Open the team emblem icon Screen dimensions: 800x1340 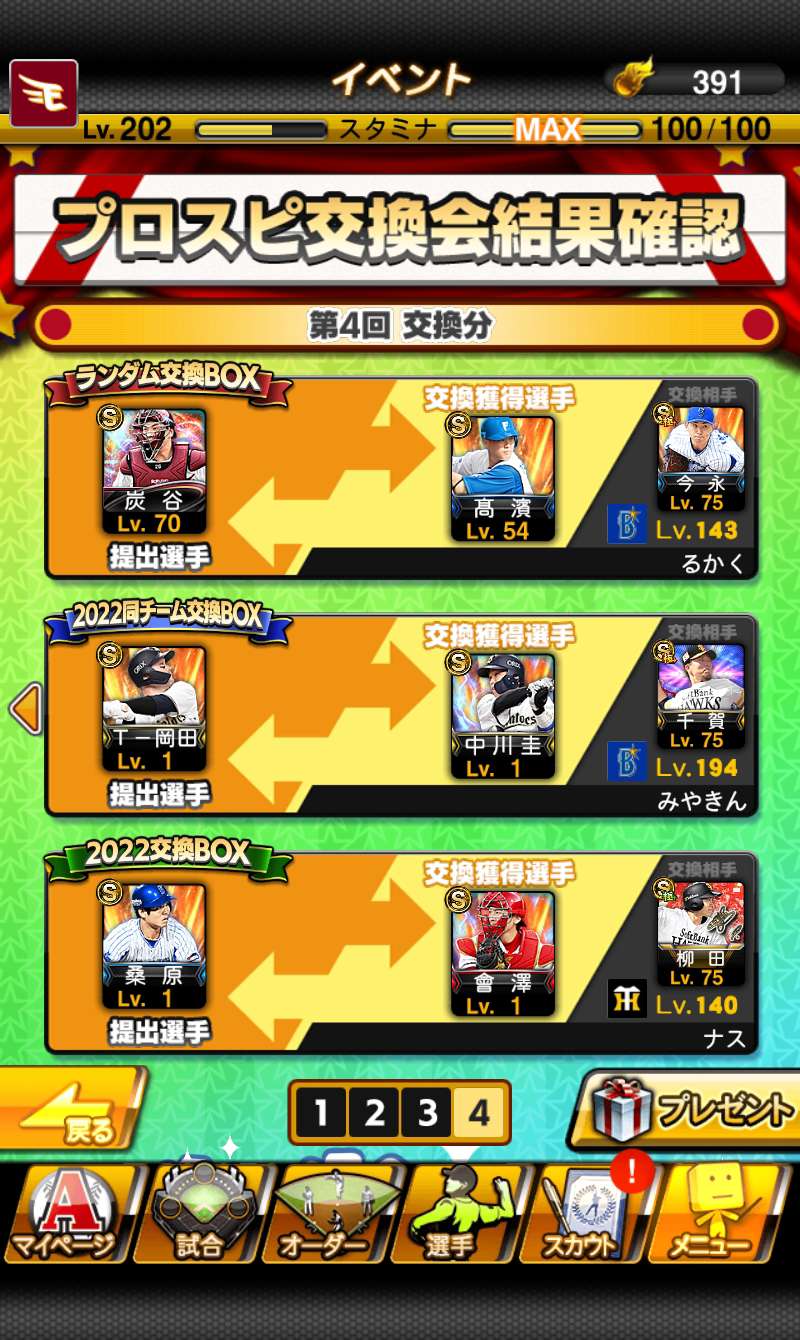point(44,93)
